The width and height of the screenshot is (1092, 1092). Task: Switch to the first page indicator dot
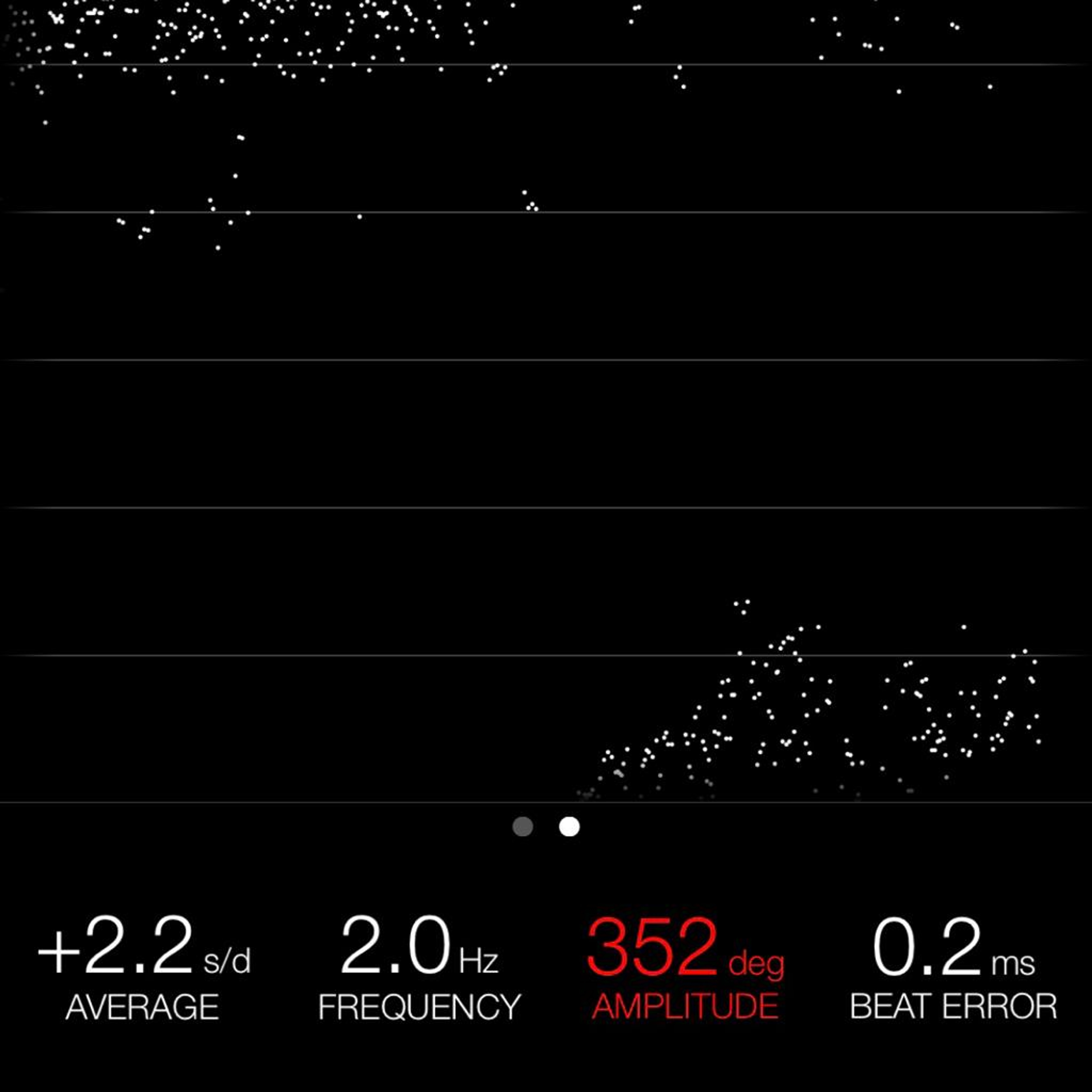(x=522, y=826)
